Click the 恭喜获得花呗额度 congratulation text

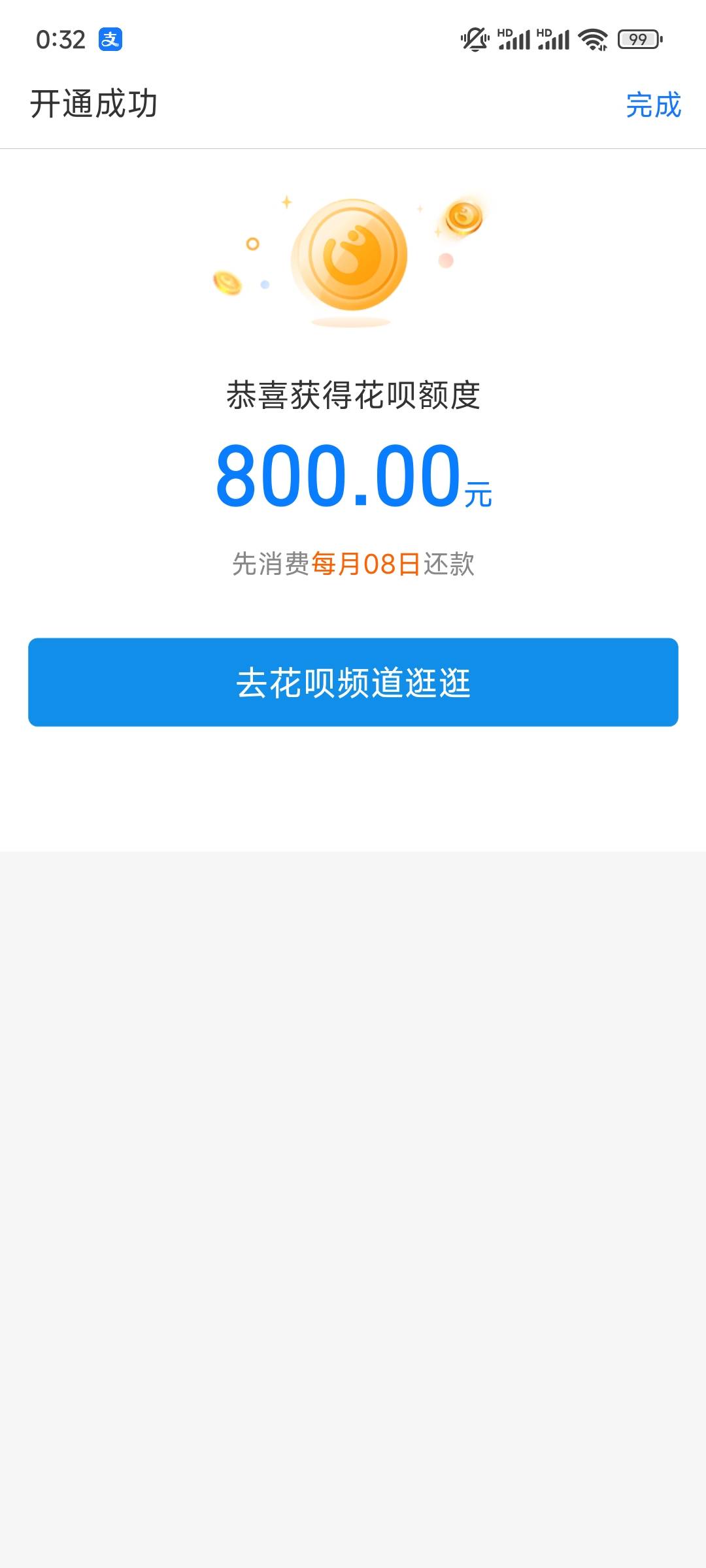pyautogui.click(x=353, y=395)
